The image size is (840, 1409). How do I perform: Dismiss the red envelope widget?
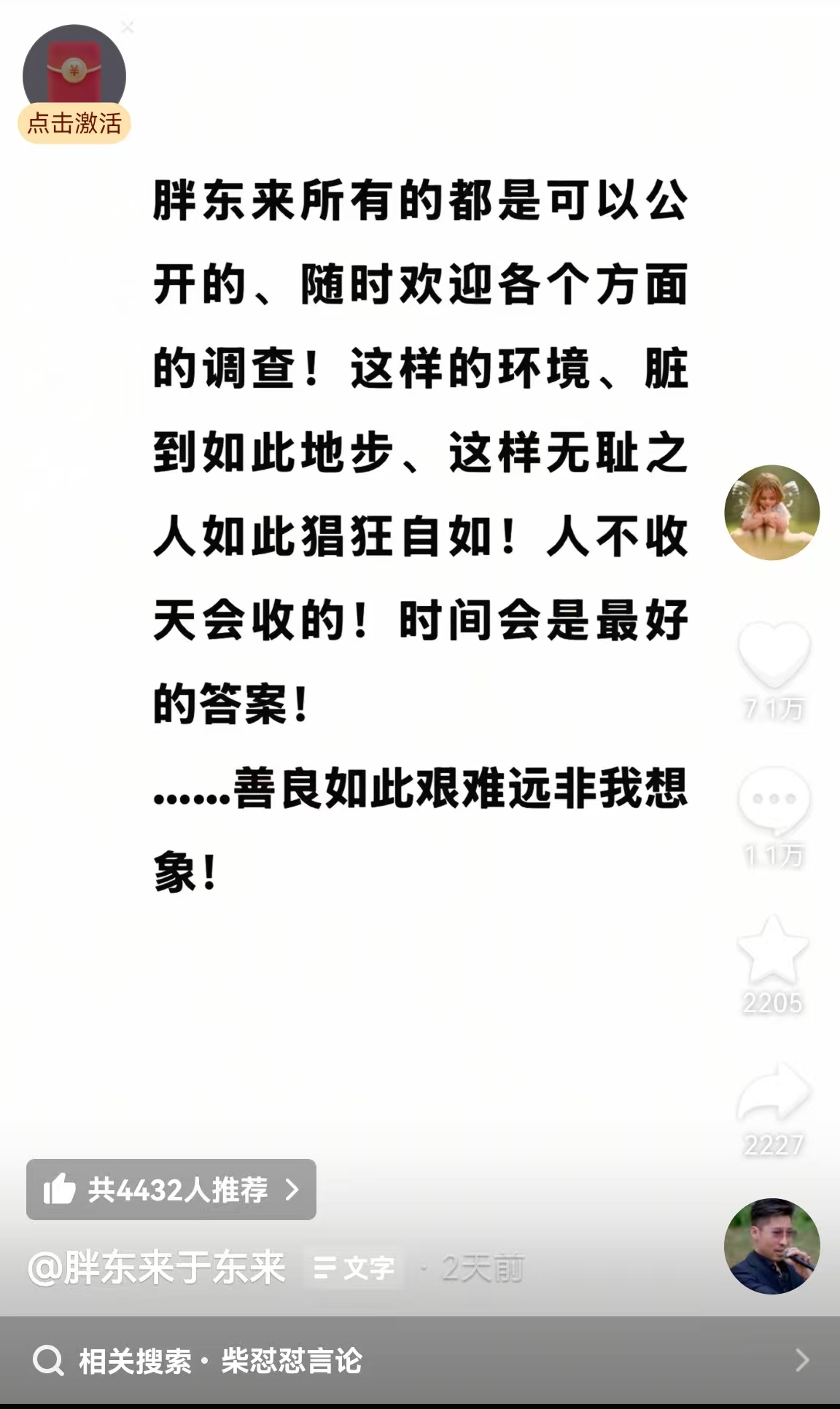128,28
